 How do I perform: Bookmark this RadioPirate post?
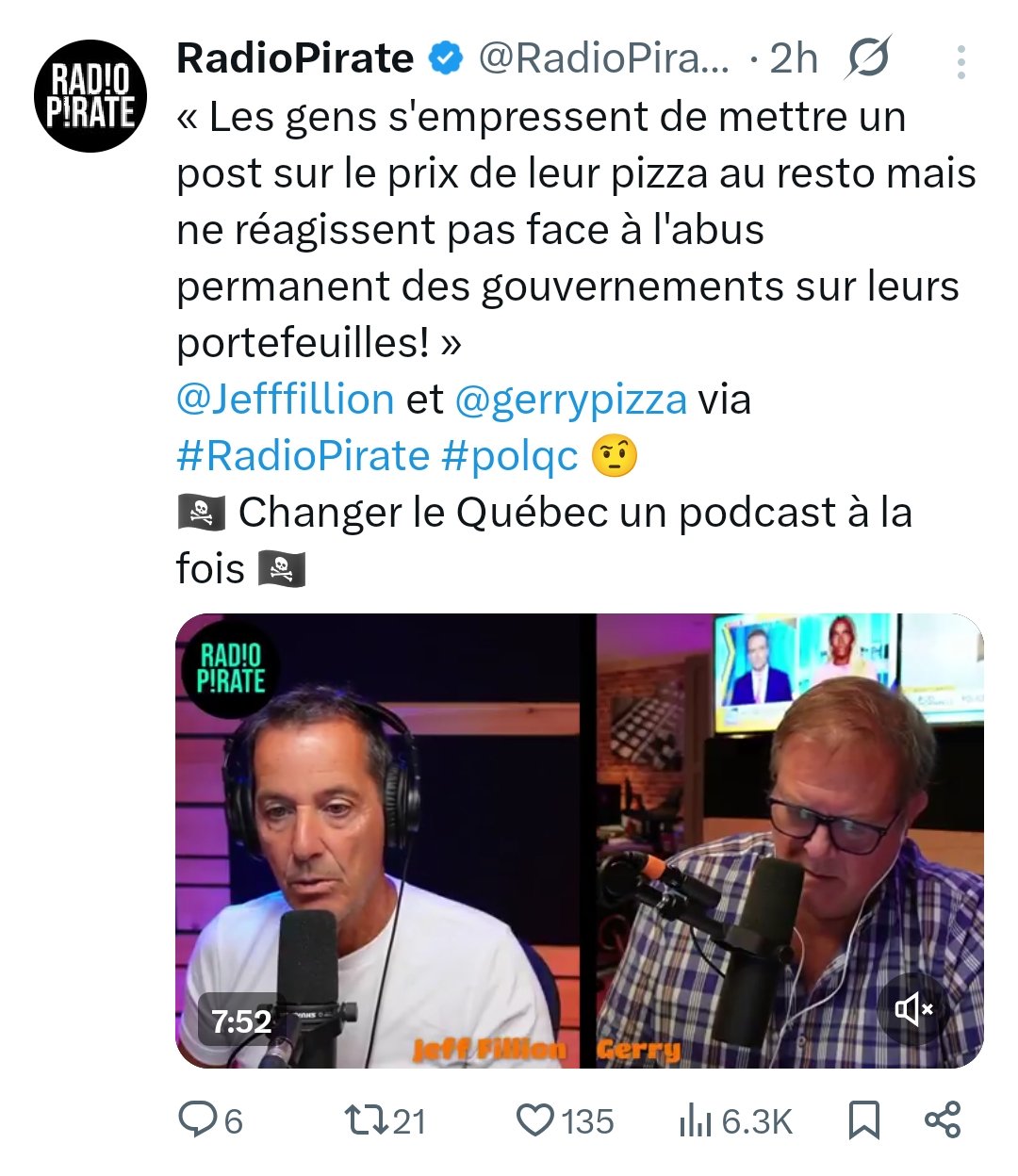pyautogui.click(x=863, y=1120)
